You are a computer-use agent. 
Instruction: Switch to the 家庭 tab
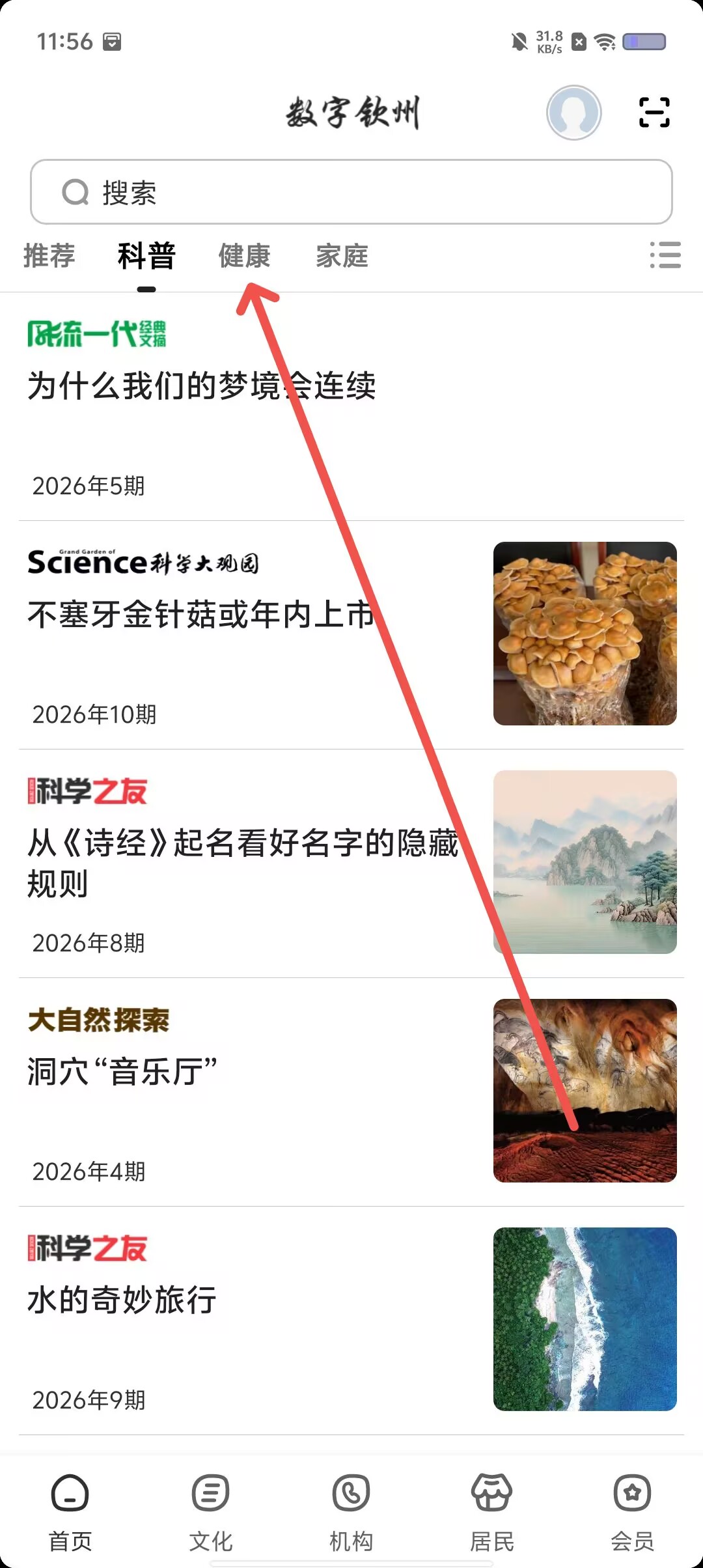(342, 256)
